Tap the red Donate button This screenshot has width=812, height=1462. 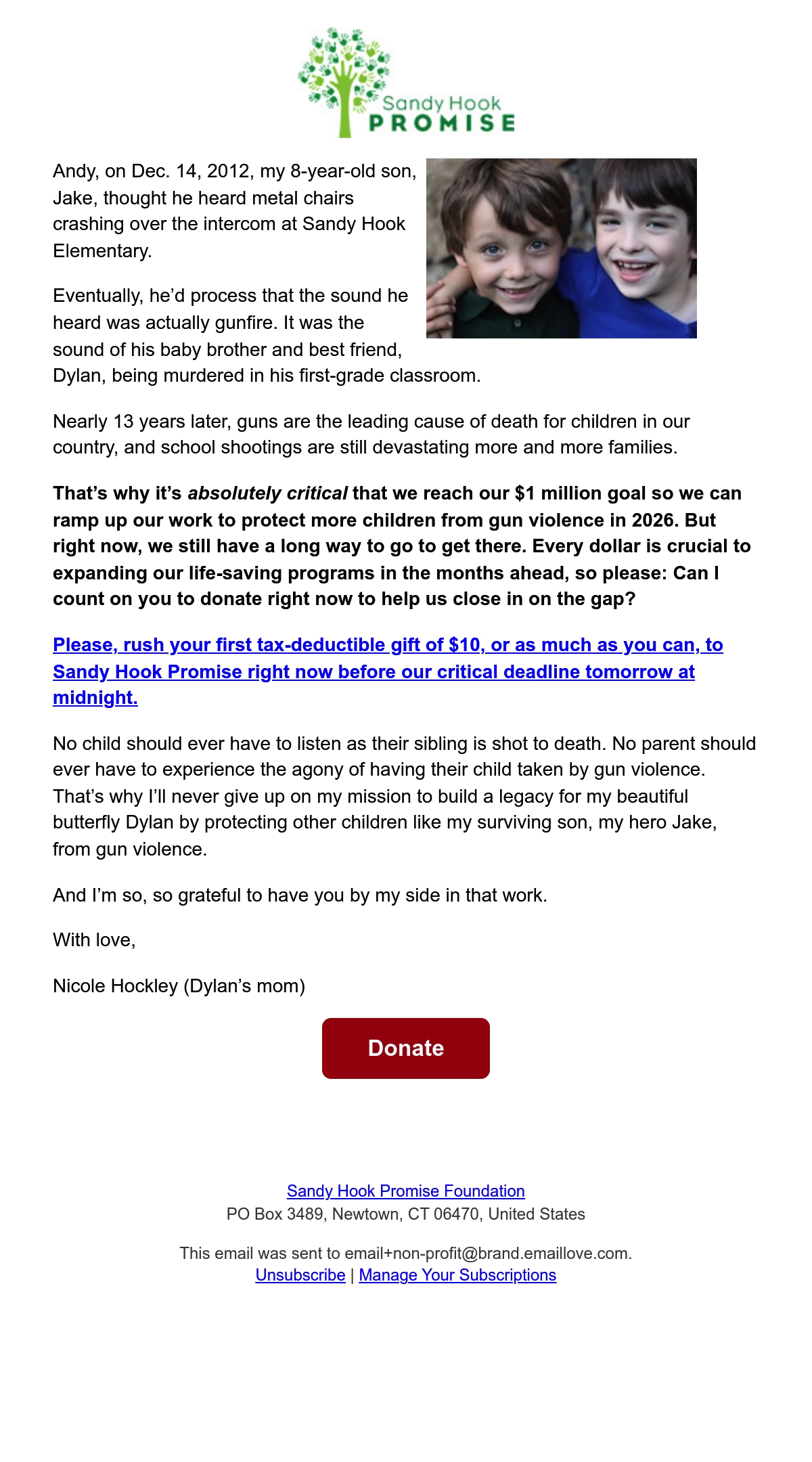[406, 1048]
